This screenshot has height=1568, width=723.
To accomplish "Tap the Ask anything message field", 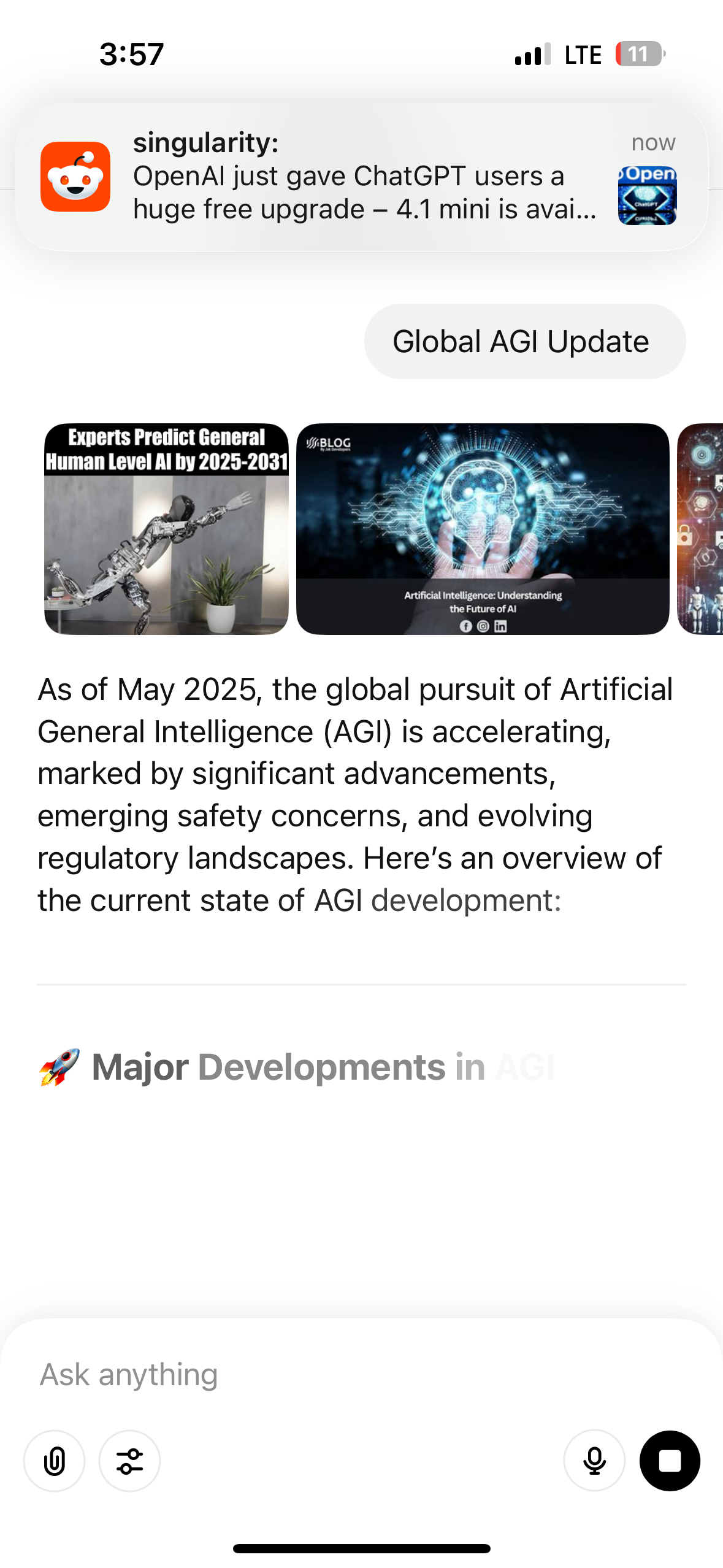I will [361, 1374].
